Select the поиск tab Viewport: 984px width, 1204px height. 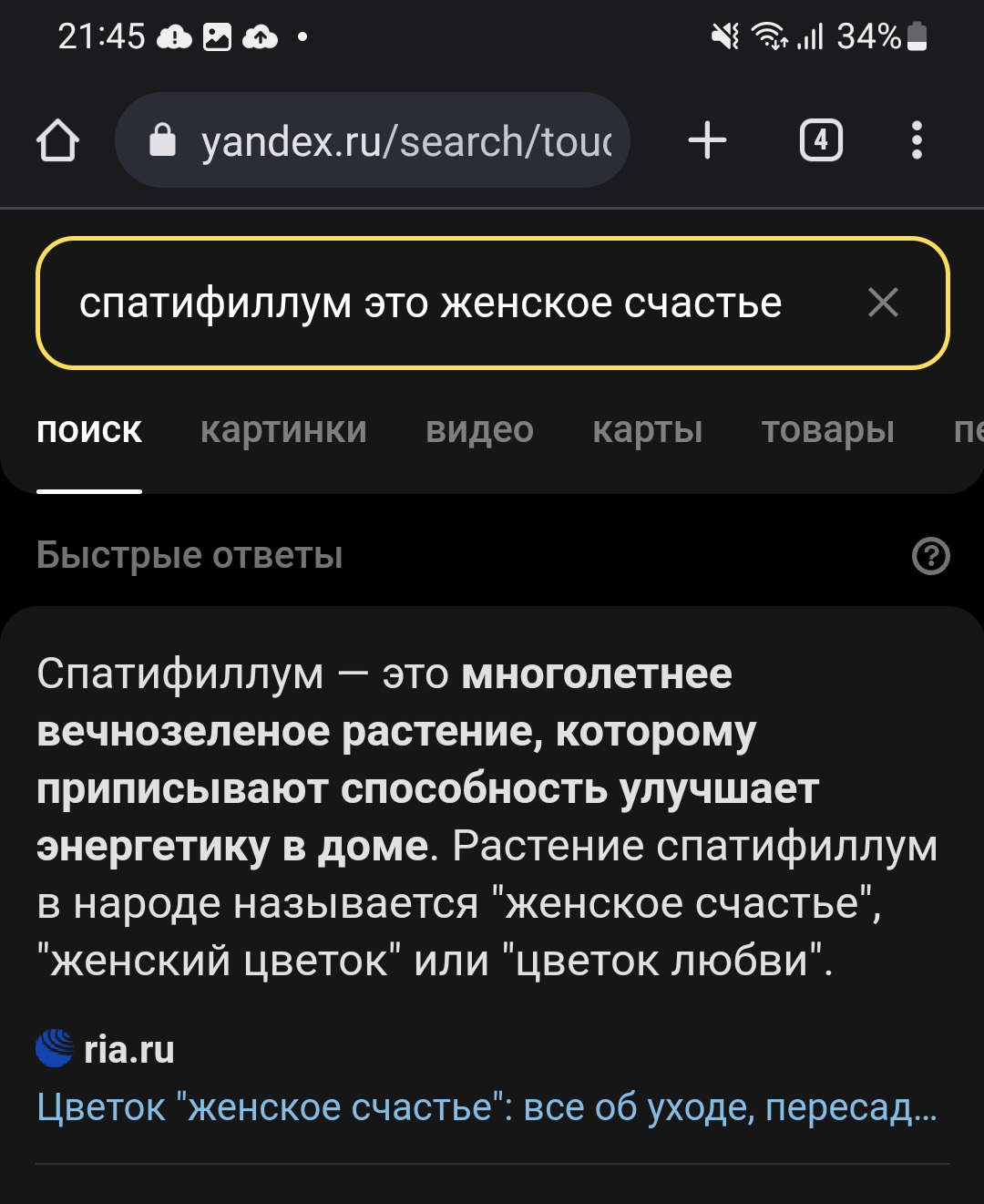[89, 430]
